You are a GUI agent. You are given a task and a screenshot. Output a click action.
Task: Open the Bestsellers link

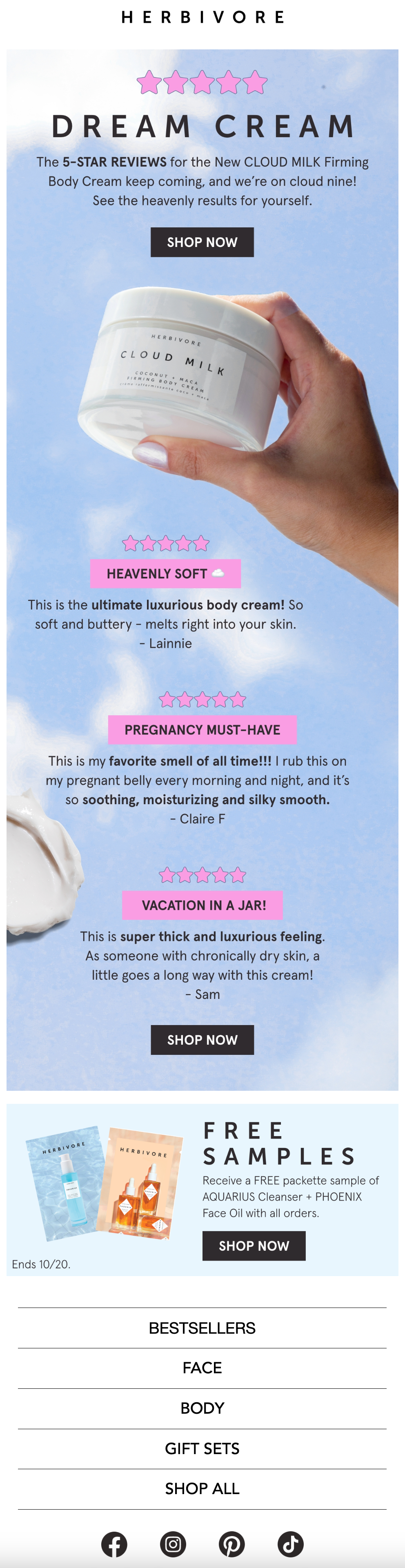point(202,1328)
